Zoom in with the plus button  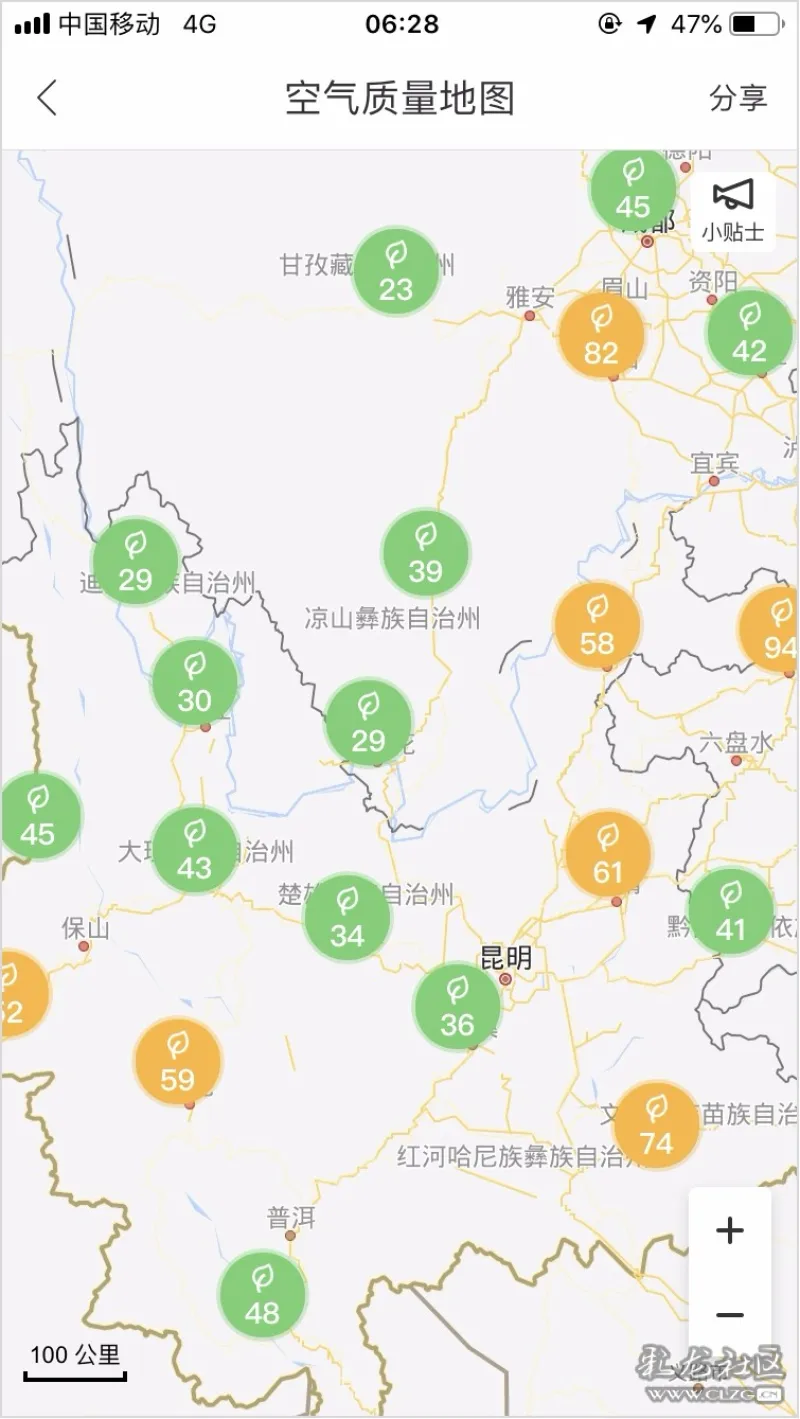tap(730, 1231)
